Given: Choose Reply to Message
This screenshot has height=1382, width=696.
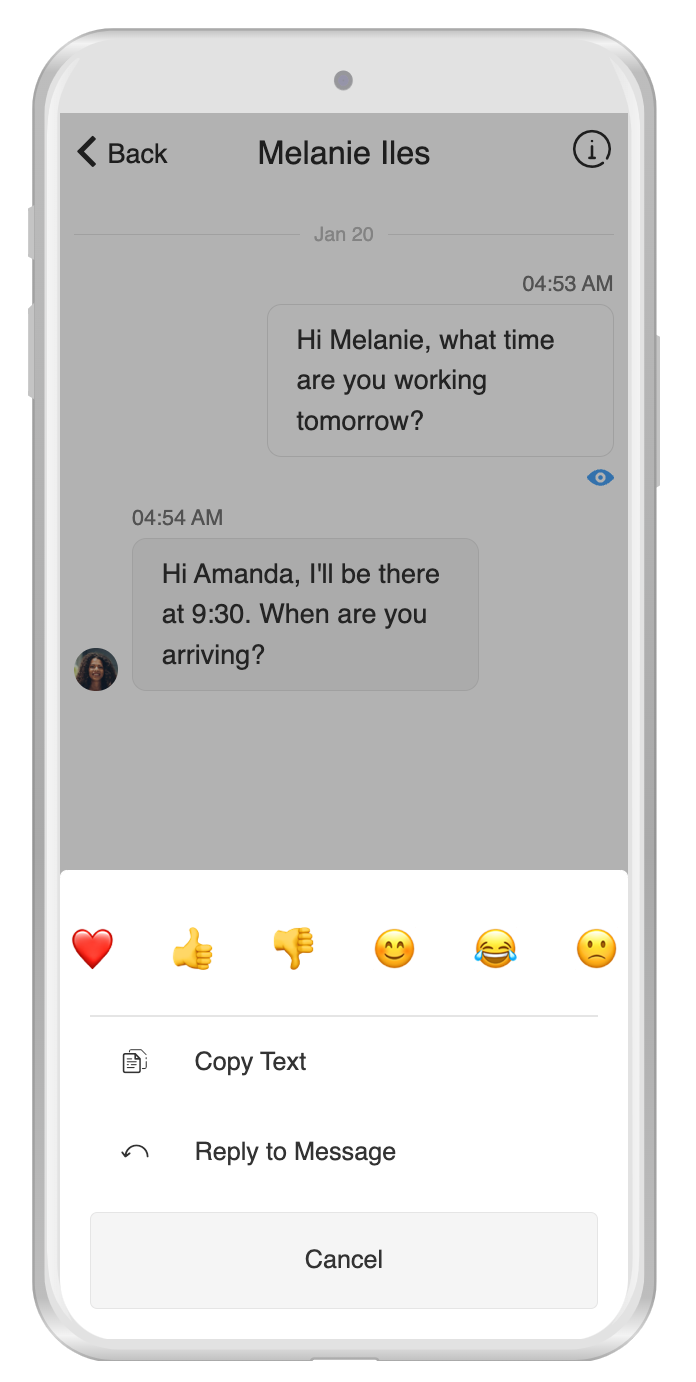Looking at the screenshot, I should point(295,1152).
